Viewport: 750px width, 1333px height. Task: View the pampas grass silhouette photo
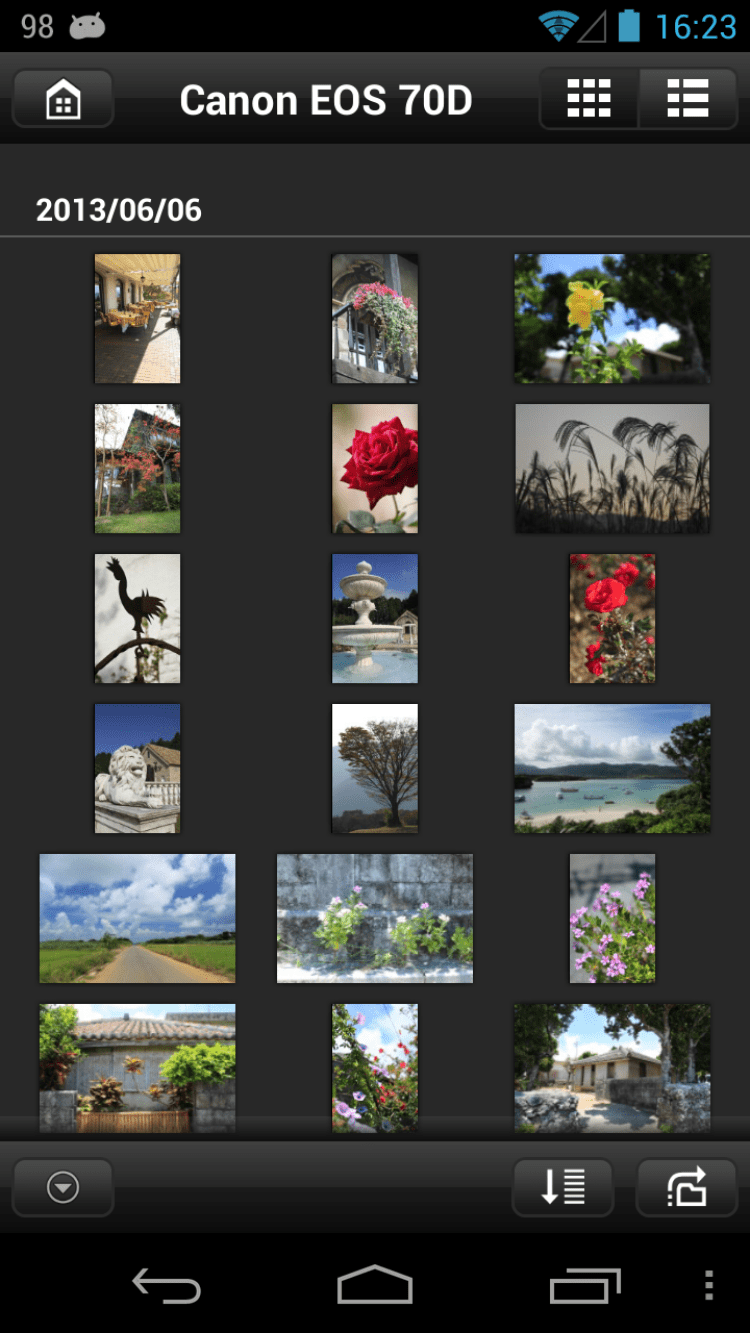pos(612,468)
